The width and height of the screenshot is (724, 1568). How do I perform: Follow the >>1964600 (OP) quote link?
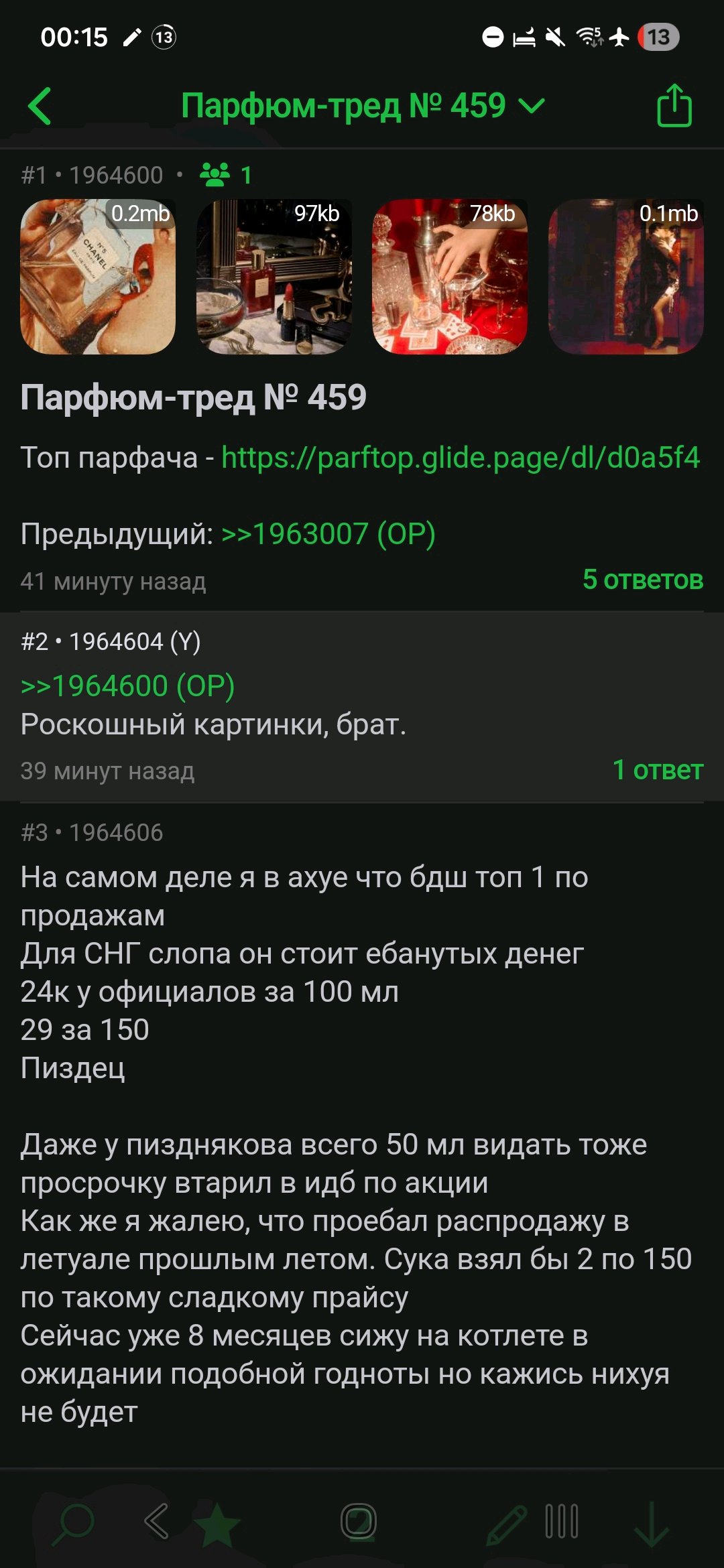(x=128, y=686)
